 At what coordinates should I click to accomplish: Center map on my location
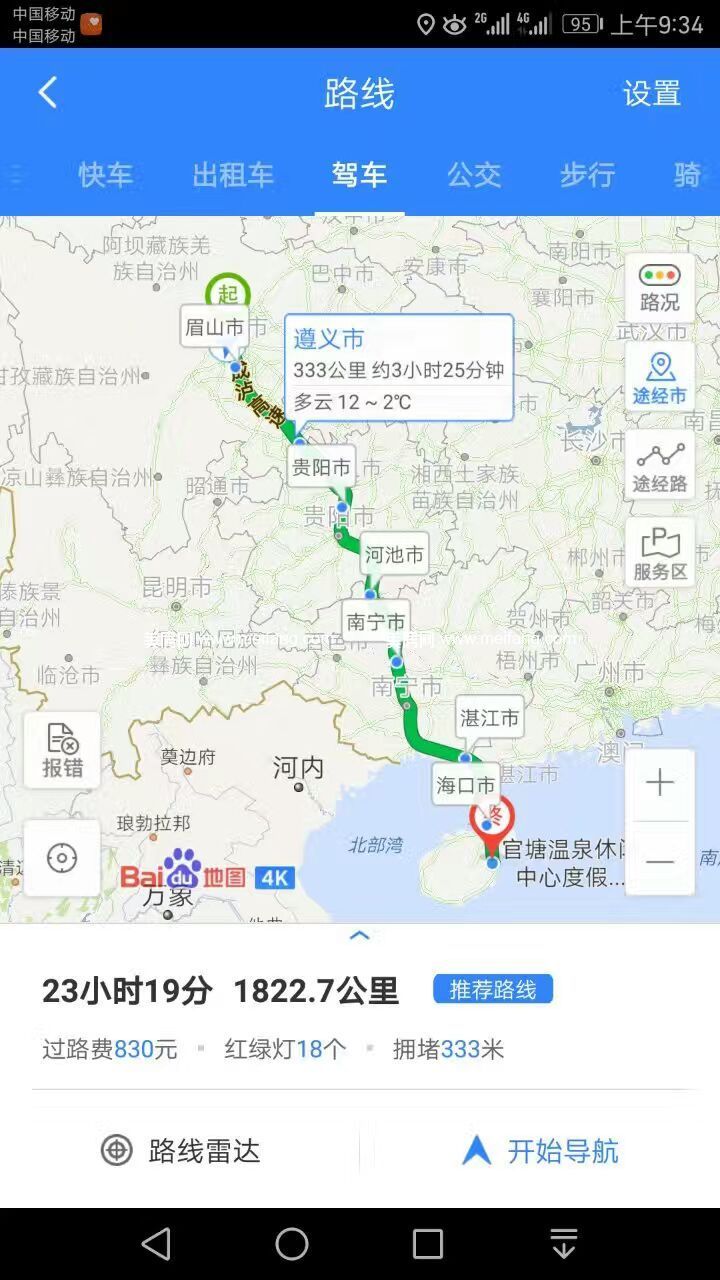pyautogui.click(x=62, y=858)
